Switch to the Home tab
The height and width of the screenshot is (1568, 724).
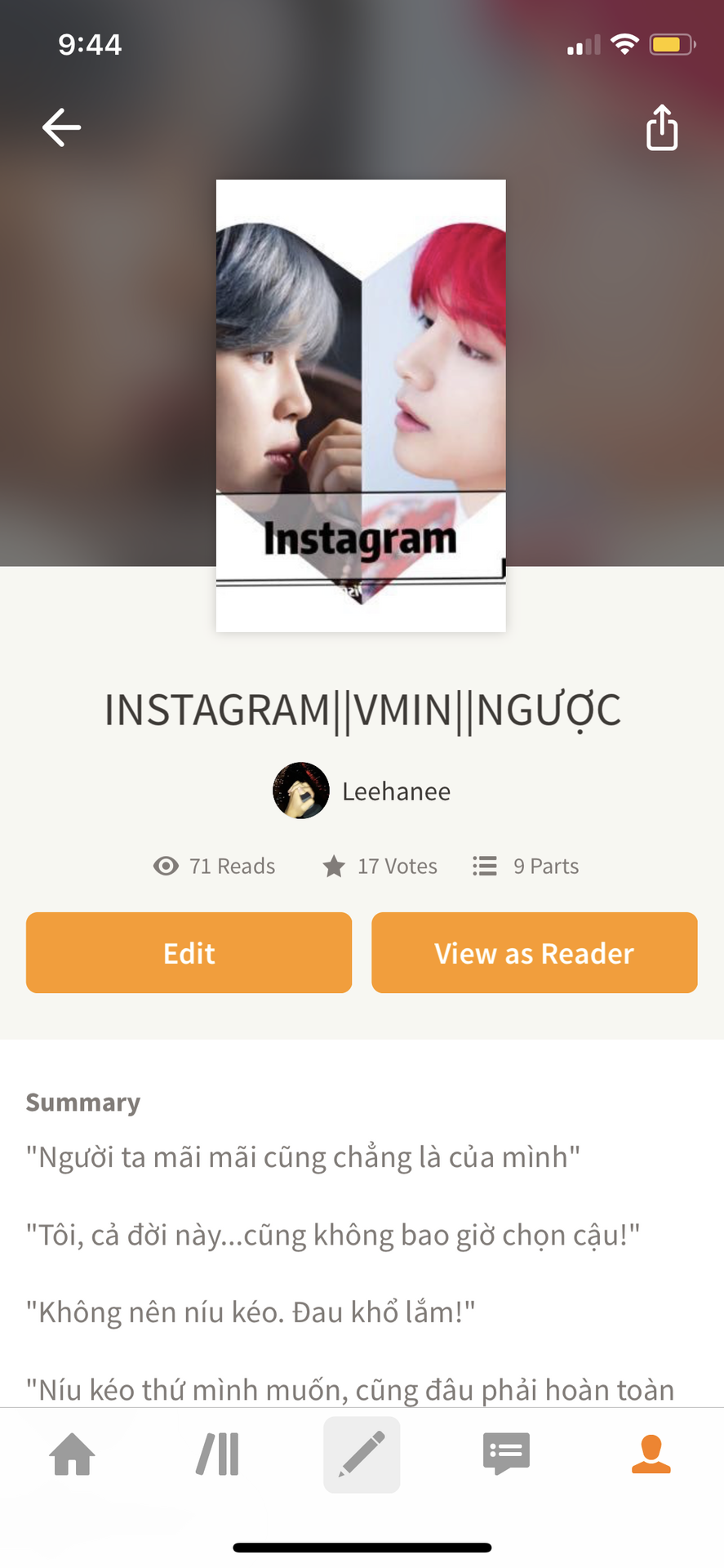(73, 1454)
